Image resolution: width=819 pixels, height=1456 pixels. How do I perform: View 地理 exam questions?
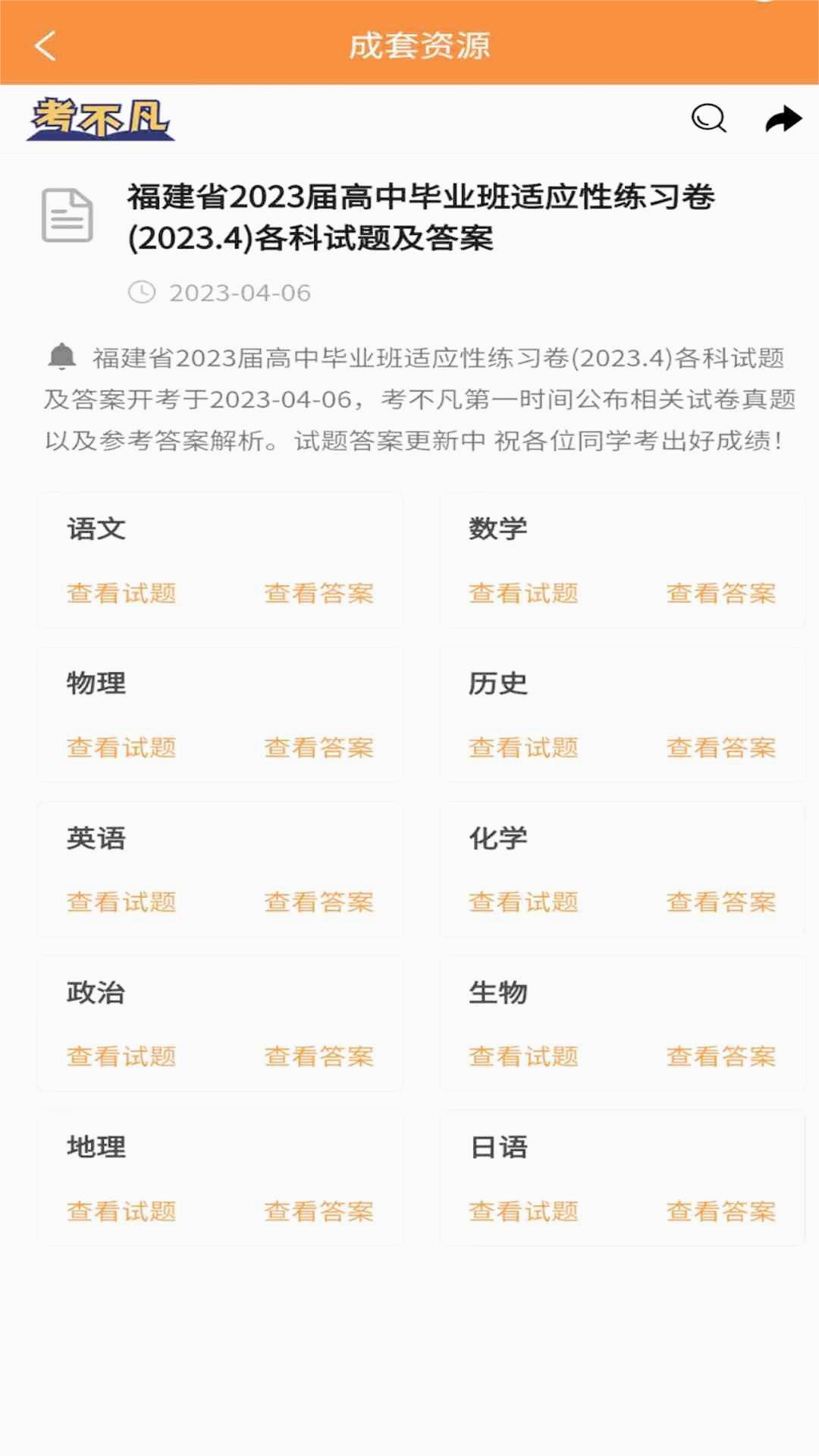pos(121,1210)
